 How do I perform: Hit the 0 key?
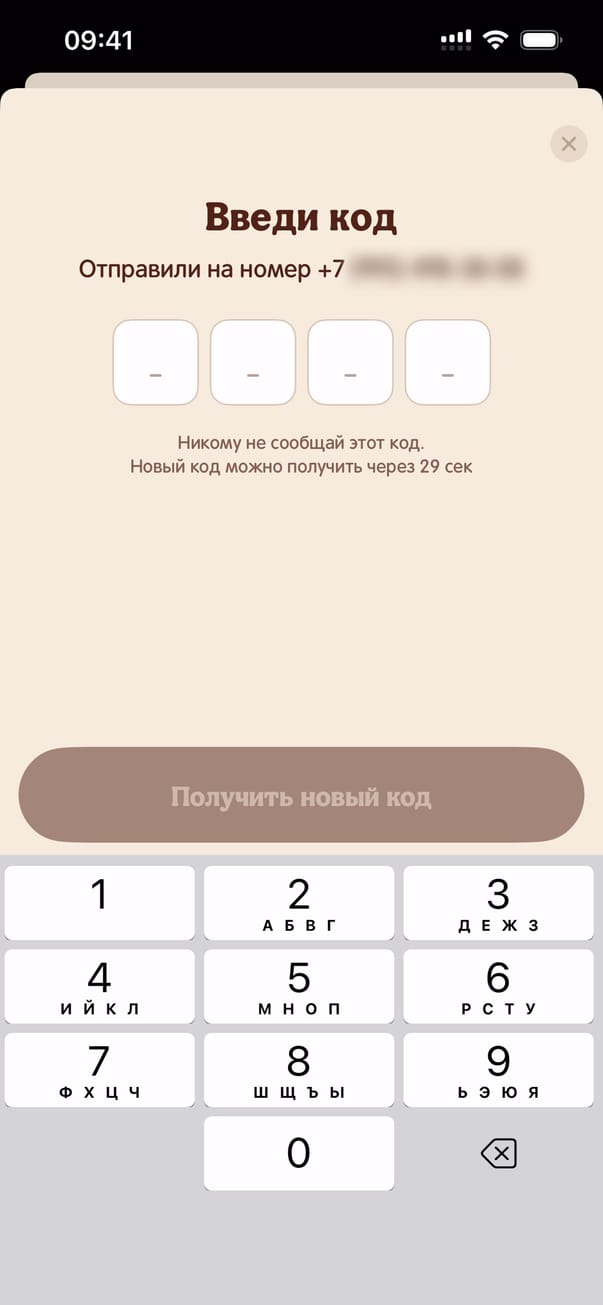click(299, 1153)
